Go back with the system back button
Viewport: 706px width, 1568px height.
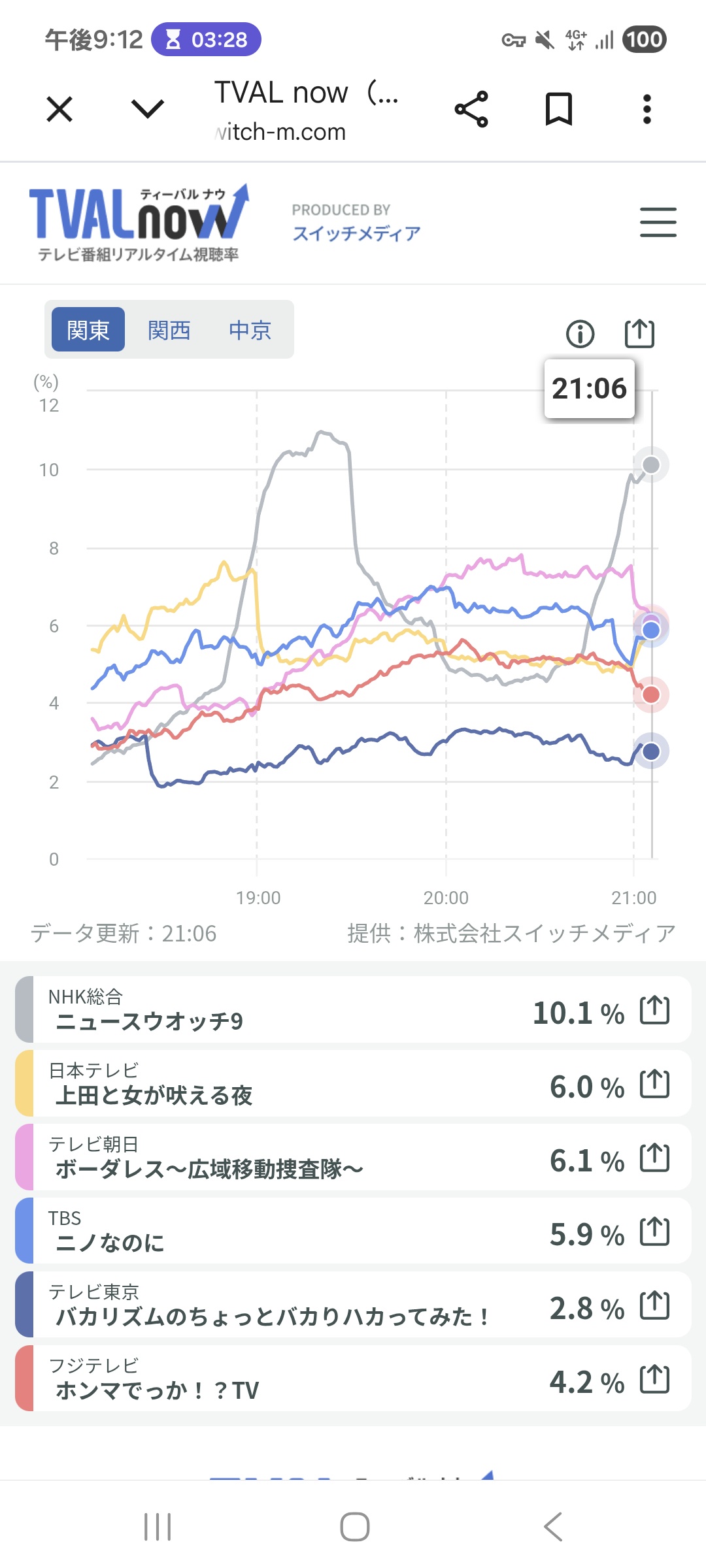click(553, 1527)
